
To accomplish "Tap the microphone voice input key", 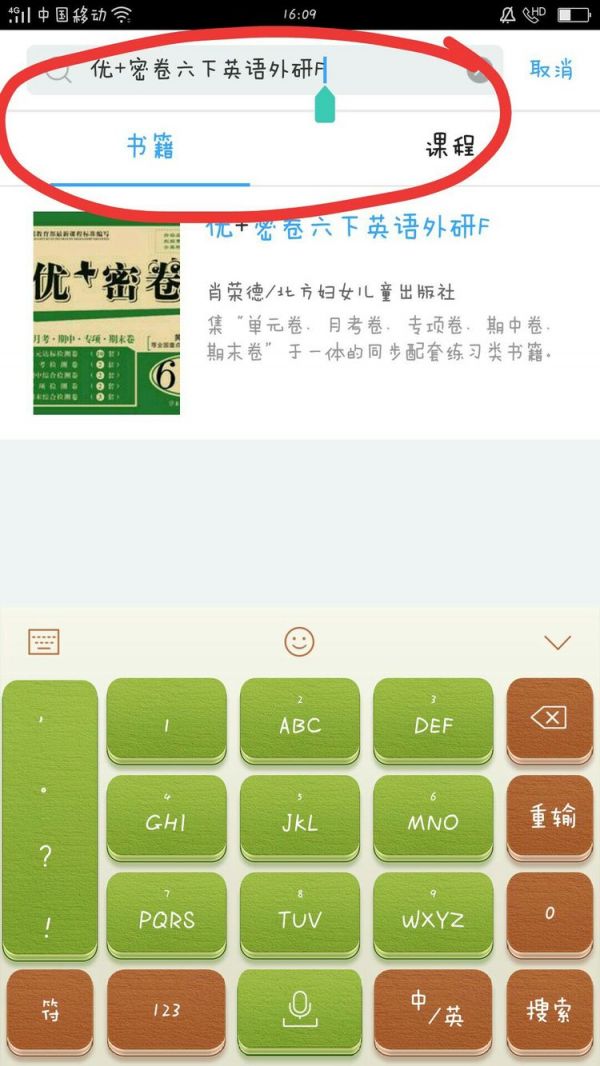I will (x=300, y=1010).
